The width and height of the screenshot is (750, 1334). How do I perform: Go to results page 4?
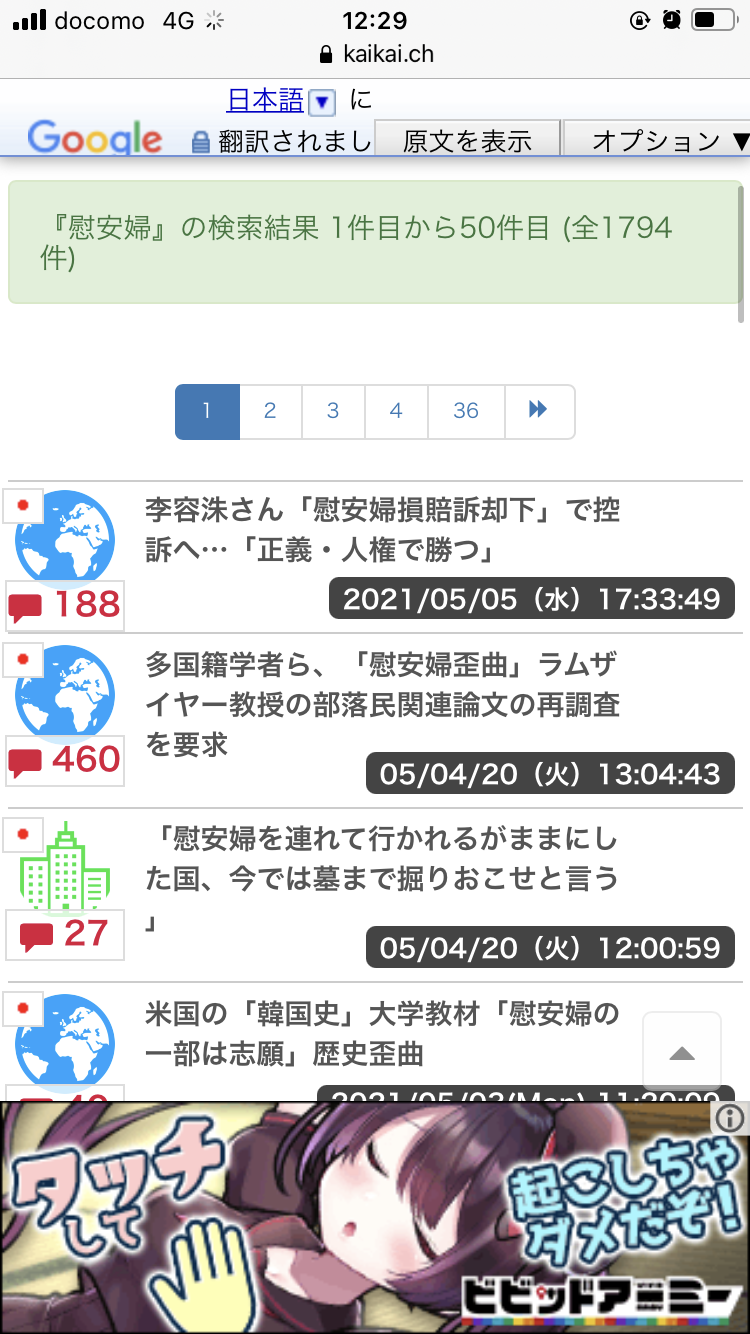click(396, 411)
